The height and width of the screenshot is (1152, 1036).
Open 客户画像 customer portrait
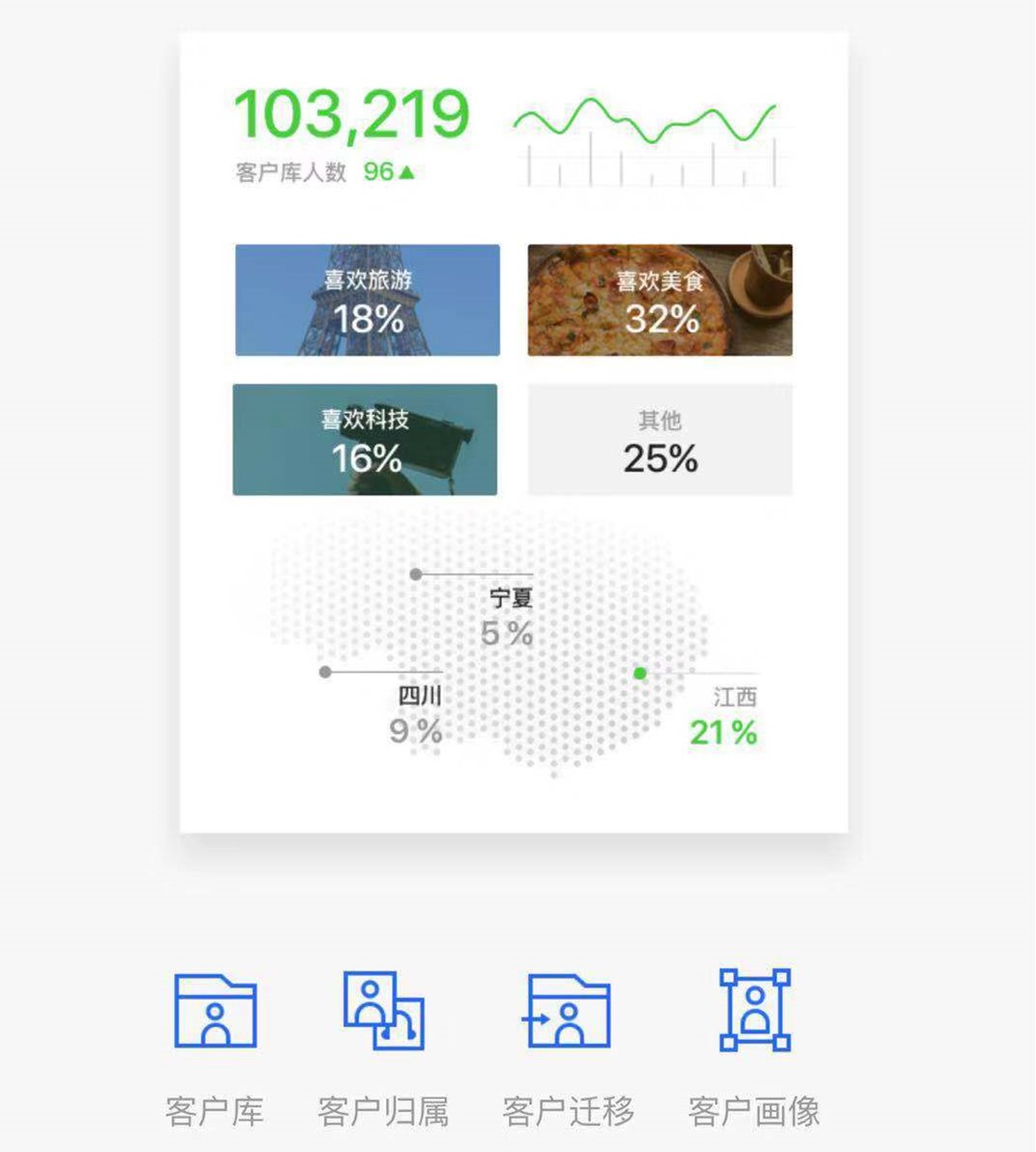pyautogui.click(x=755, y=1012)
